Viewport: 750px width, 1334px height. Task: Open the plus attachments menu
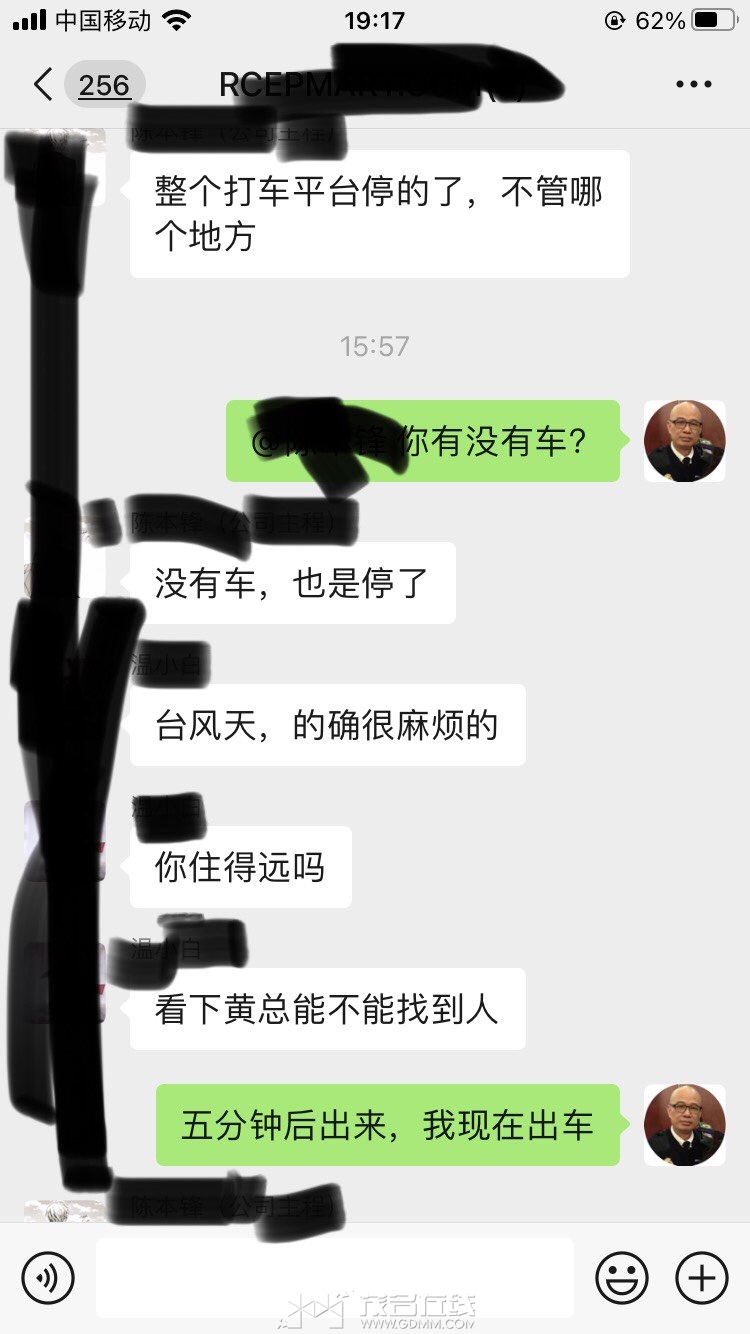click(702, 1277)
